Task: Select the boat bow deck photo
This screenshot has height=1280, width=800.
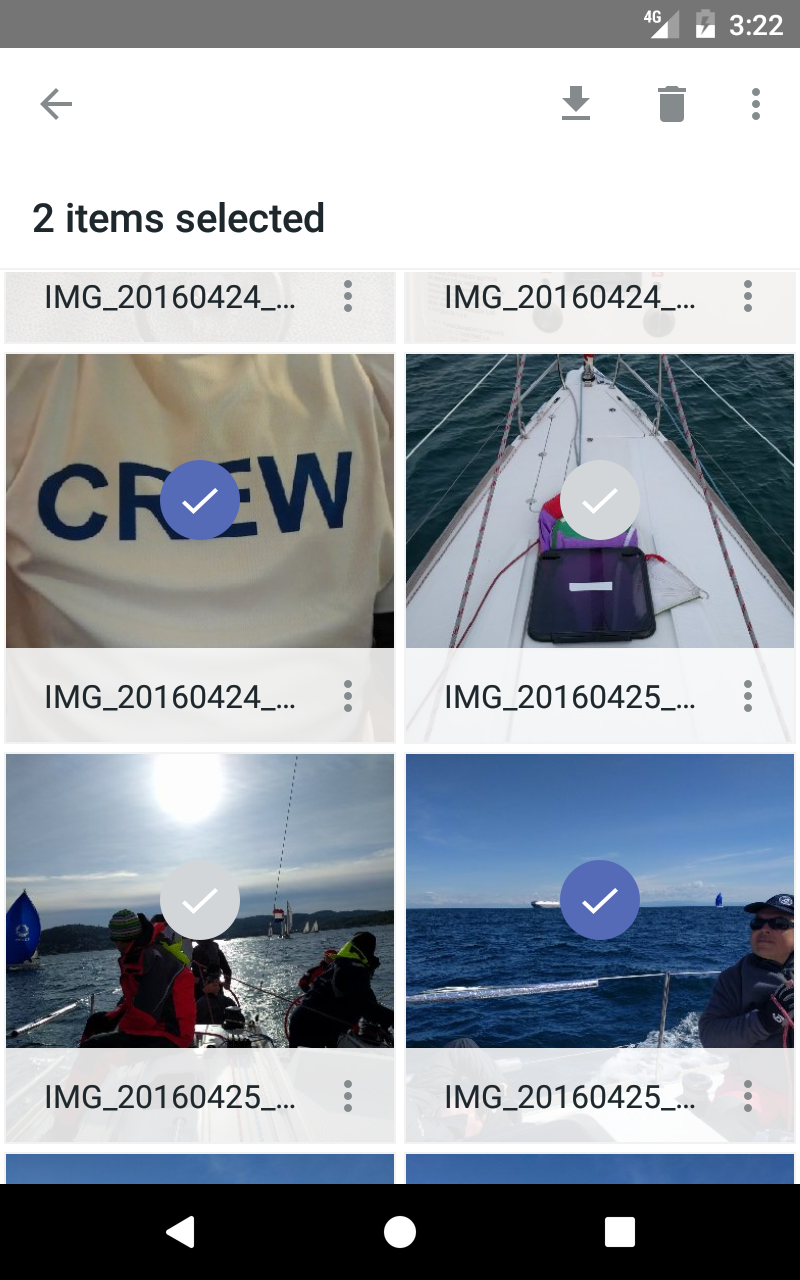Action: pyautogui.click(x=600, y=500)
